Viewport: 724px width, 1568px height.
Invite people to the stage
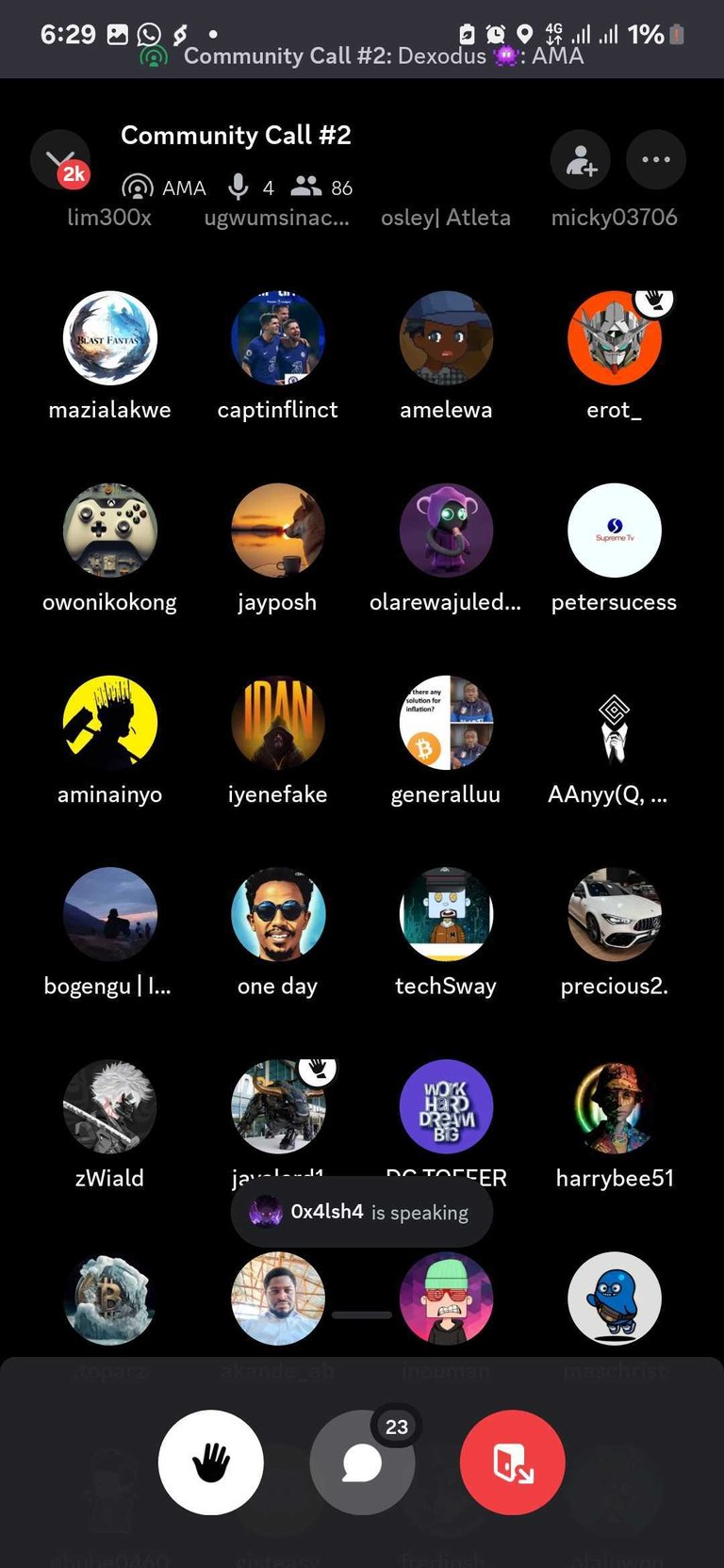[581, 159]
